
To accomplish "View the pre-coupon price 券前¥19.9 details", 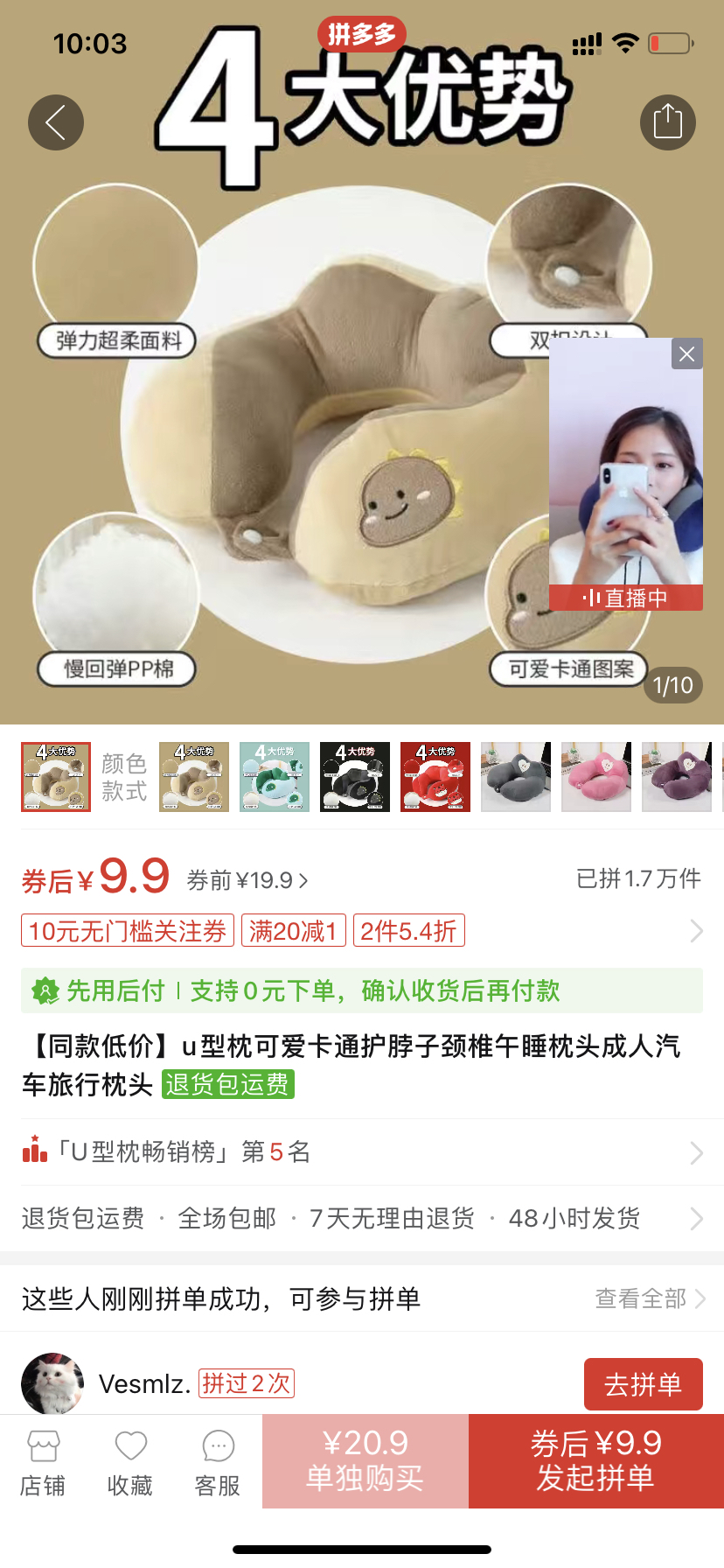I will [x=247, y=880].
